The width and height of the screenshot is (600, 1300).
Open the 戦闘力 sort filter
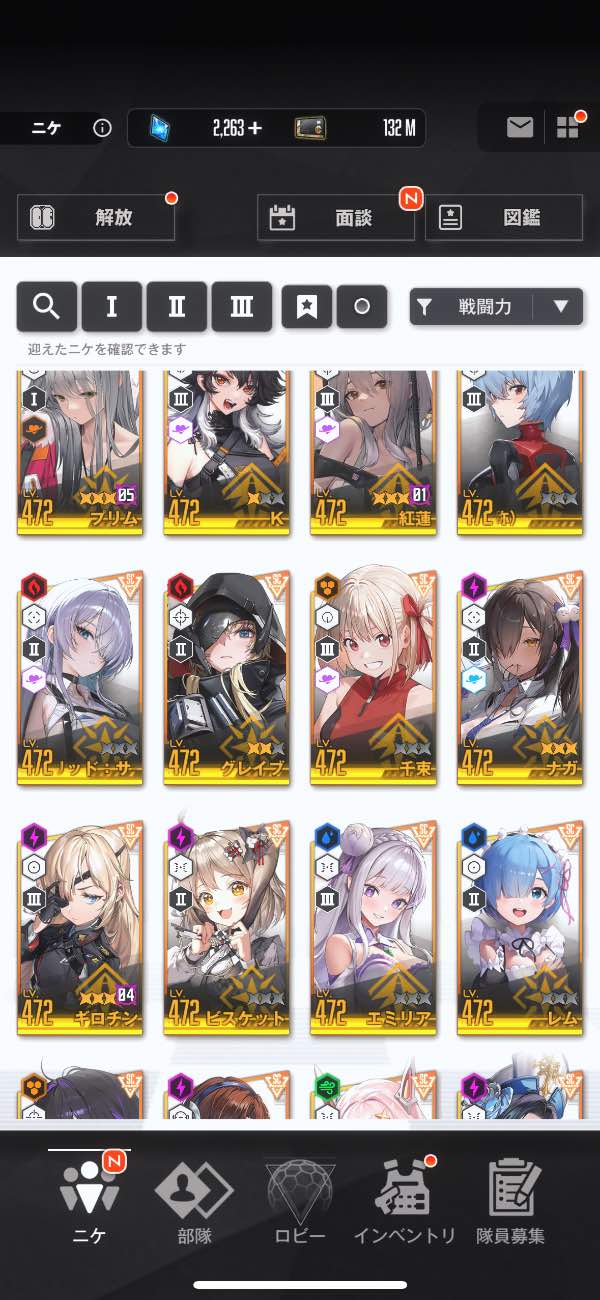point(472,307)
